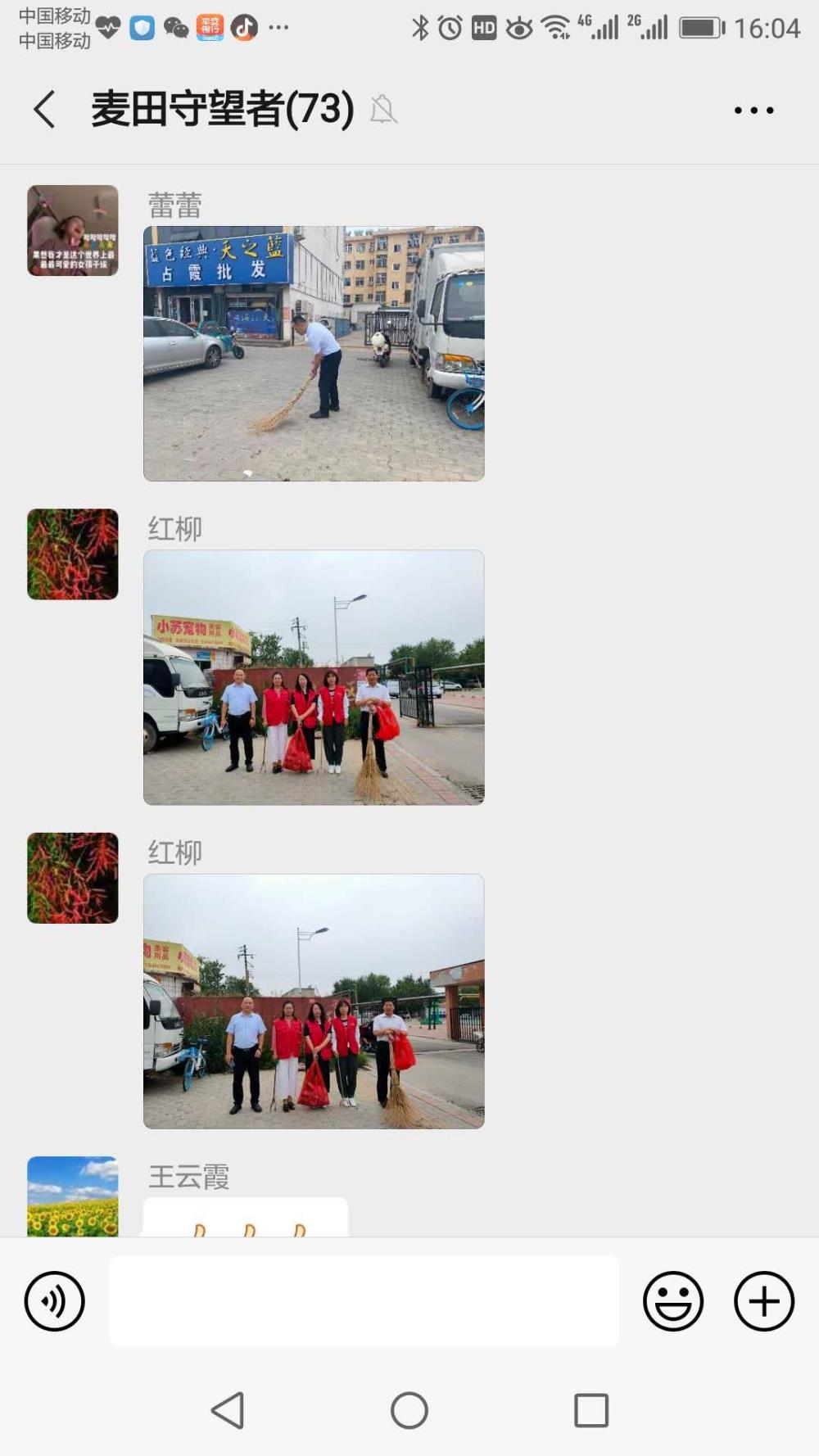Switch to voice message input

[x=54, y=1300]
